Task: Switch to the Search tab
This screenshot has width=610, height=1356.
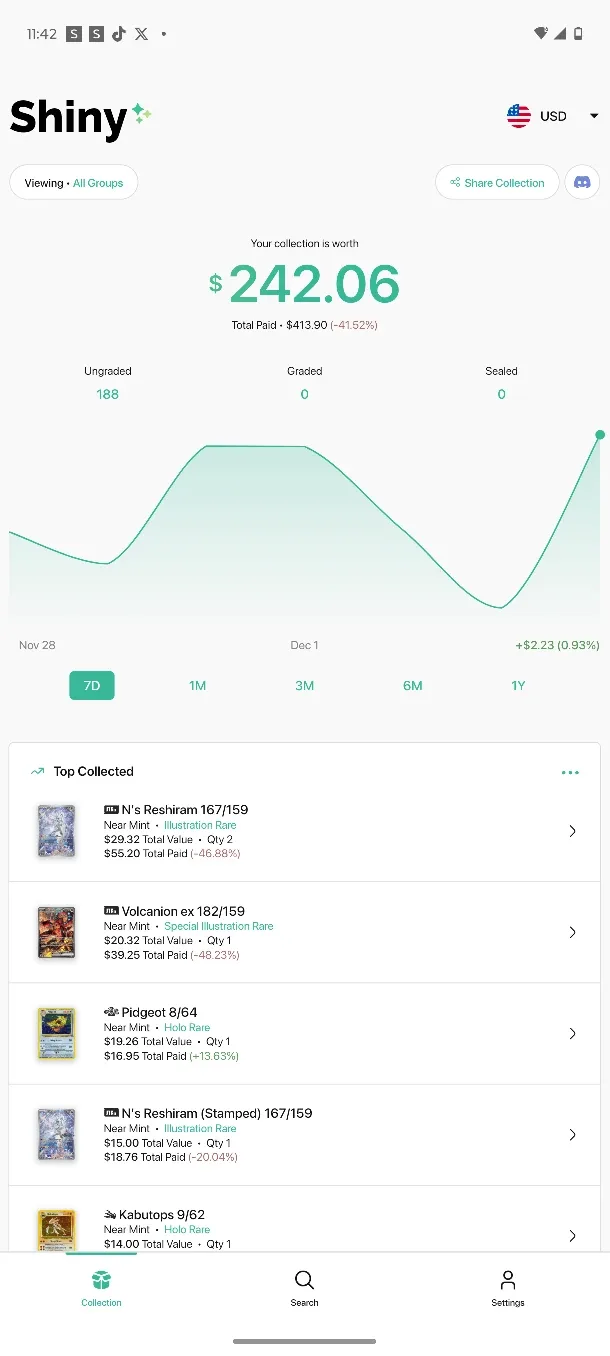Action: pyautogui.click(x=304, y=1288)
